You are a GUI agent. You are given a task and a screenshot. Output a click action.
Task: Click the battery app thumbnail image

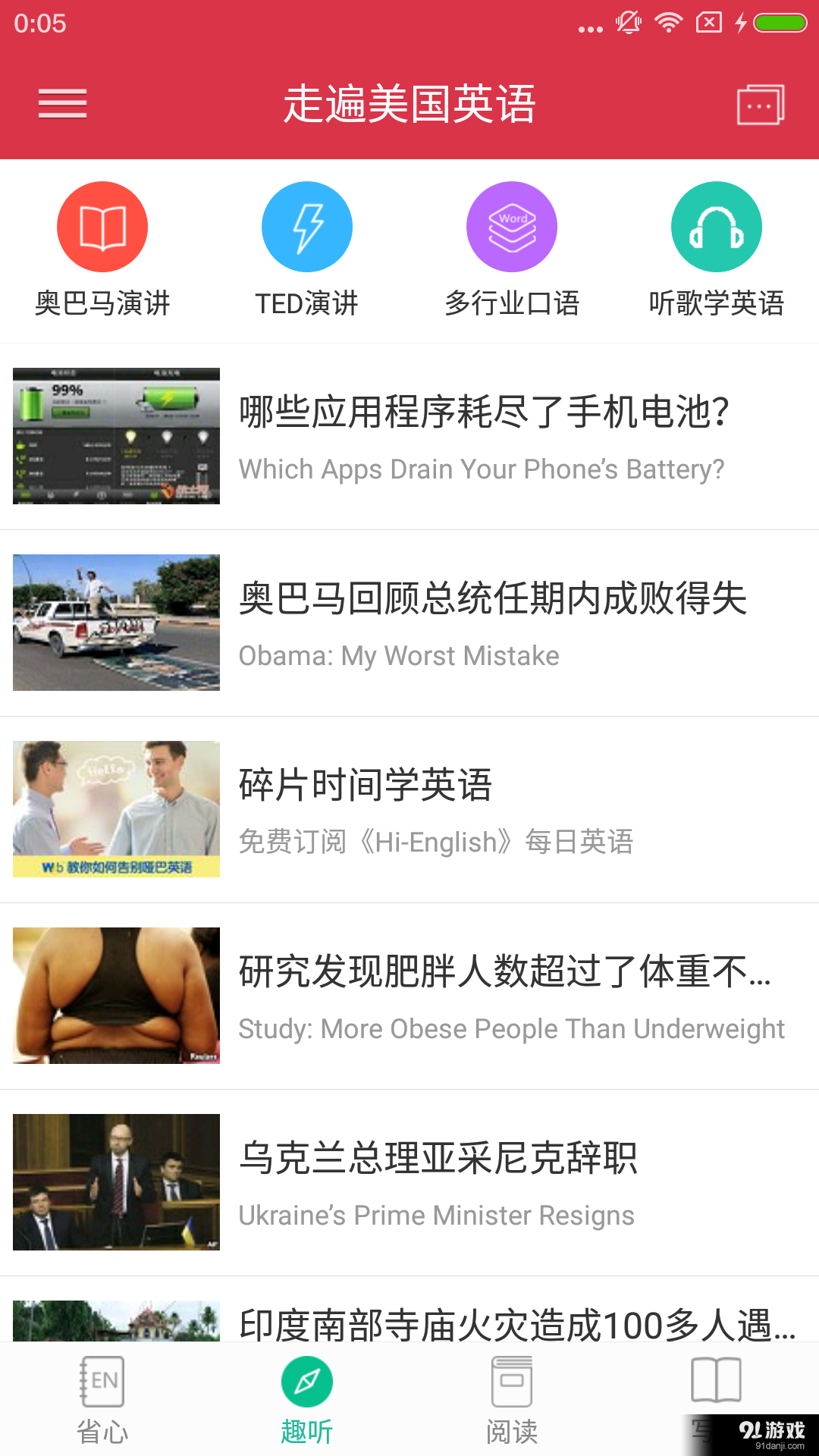116,436
